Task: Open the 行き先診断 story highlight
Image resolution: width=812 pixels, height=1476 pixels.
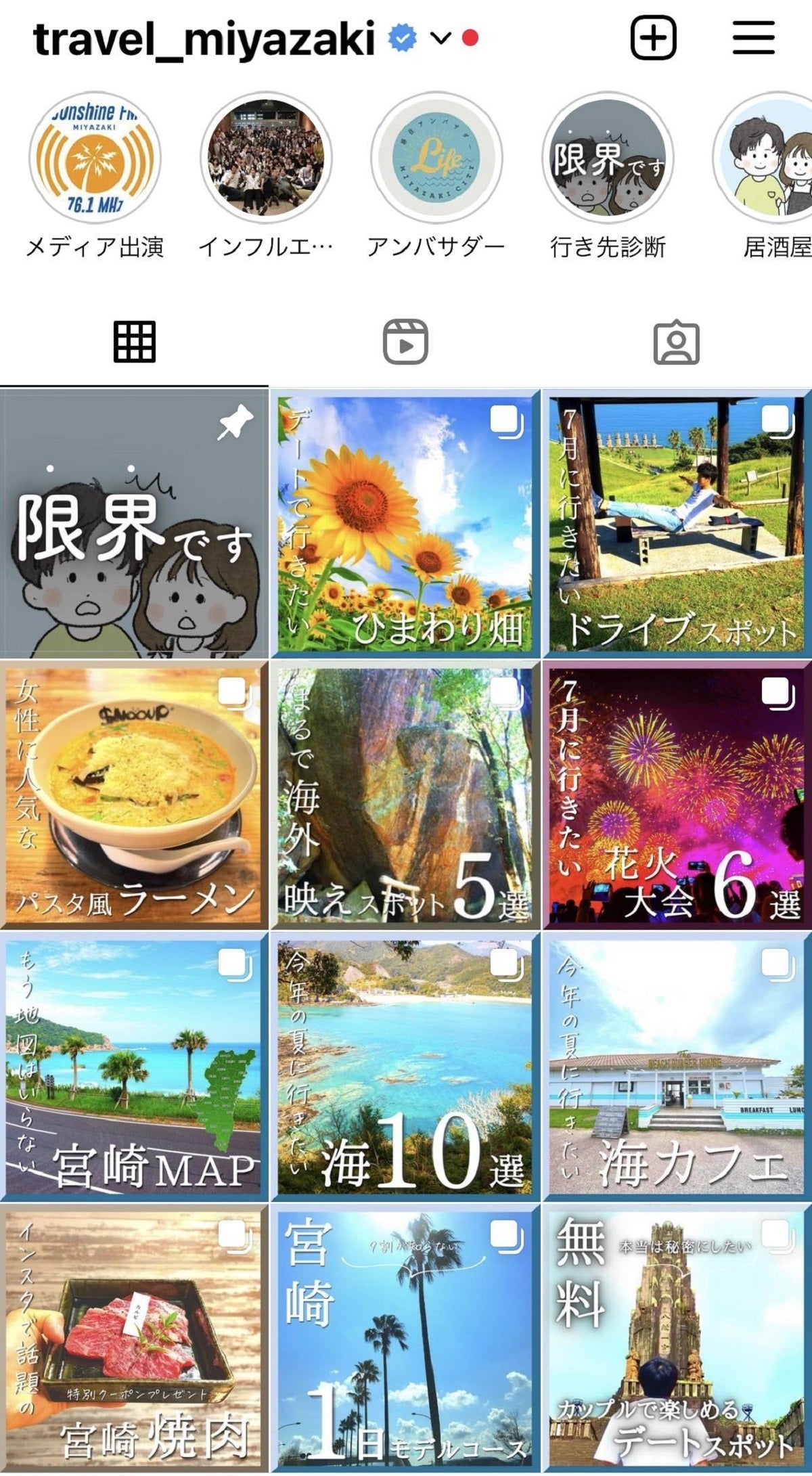Action: (x=608, y=158)
